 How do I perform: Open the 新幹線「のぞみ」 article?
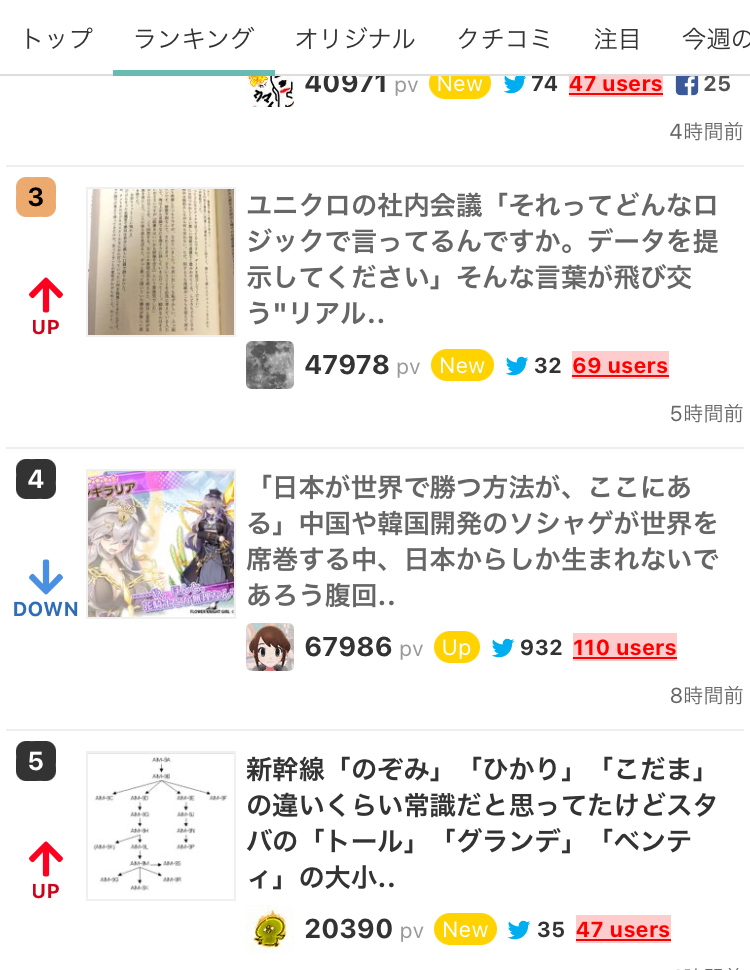tap(482, 823)
